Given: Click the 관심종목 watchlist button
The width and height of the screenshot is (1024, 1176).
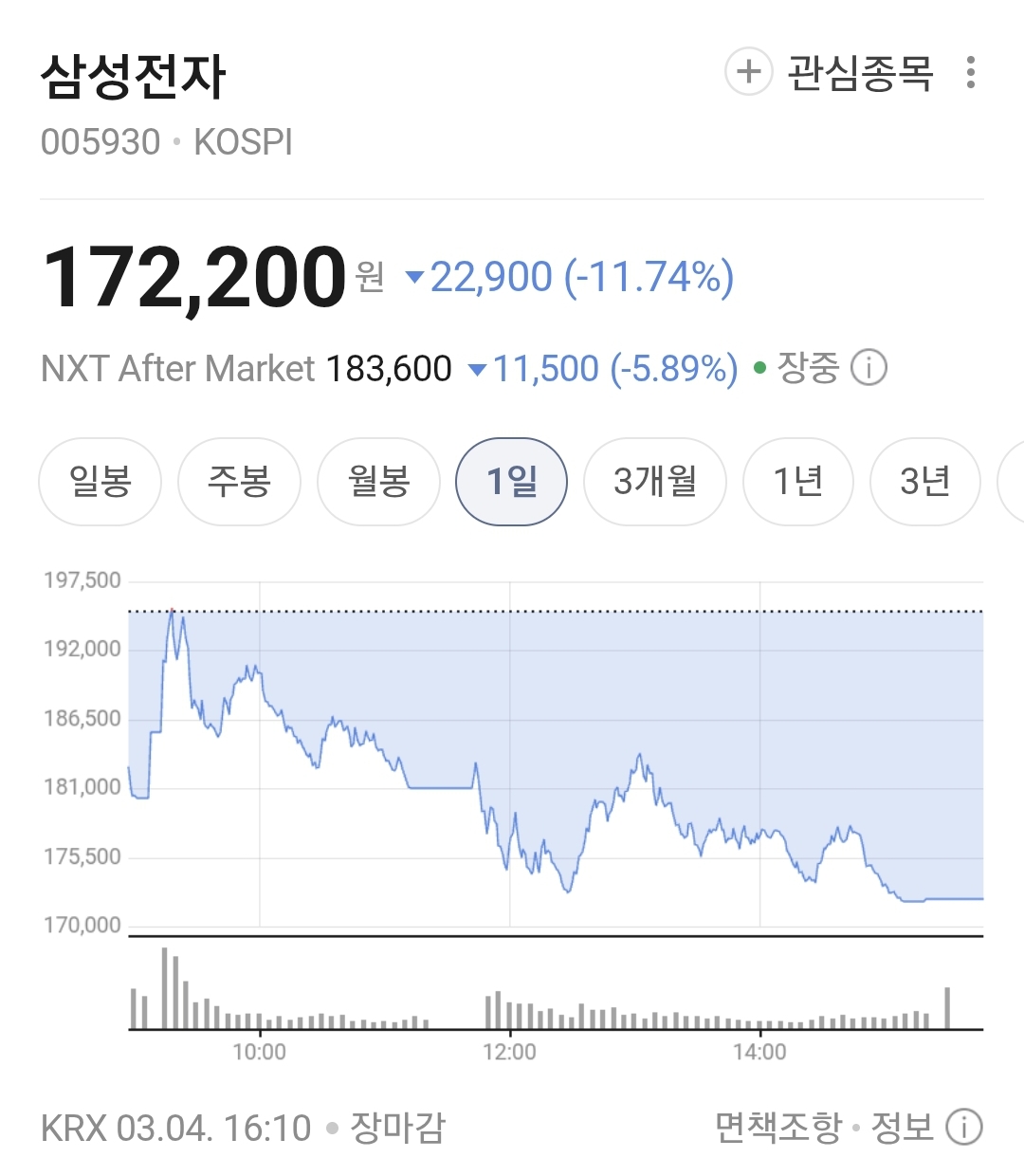Looking at the screenshot, I should (858, 73).
